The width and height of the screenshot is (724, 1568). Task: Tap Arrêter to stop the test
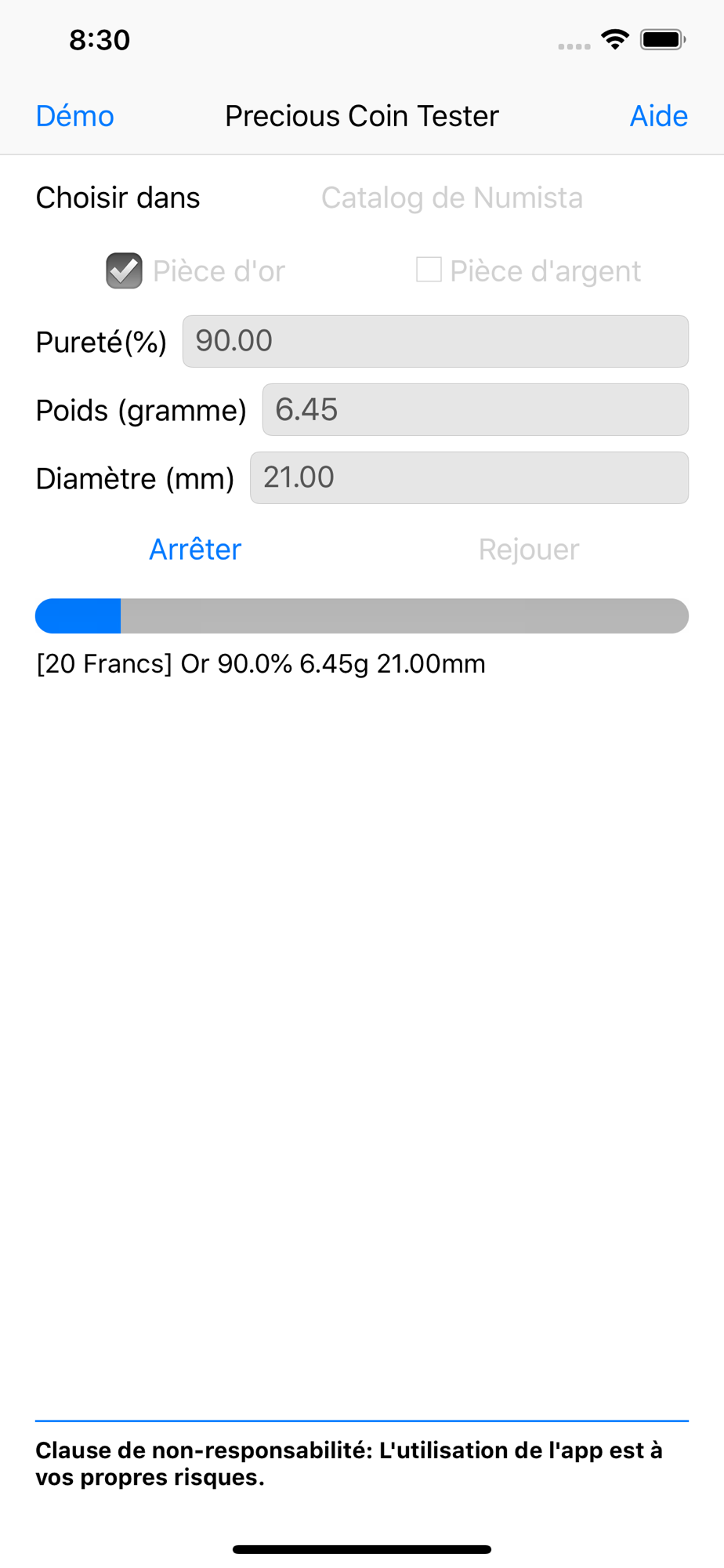click(x=195, y=549)
